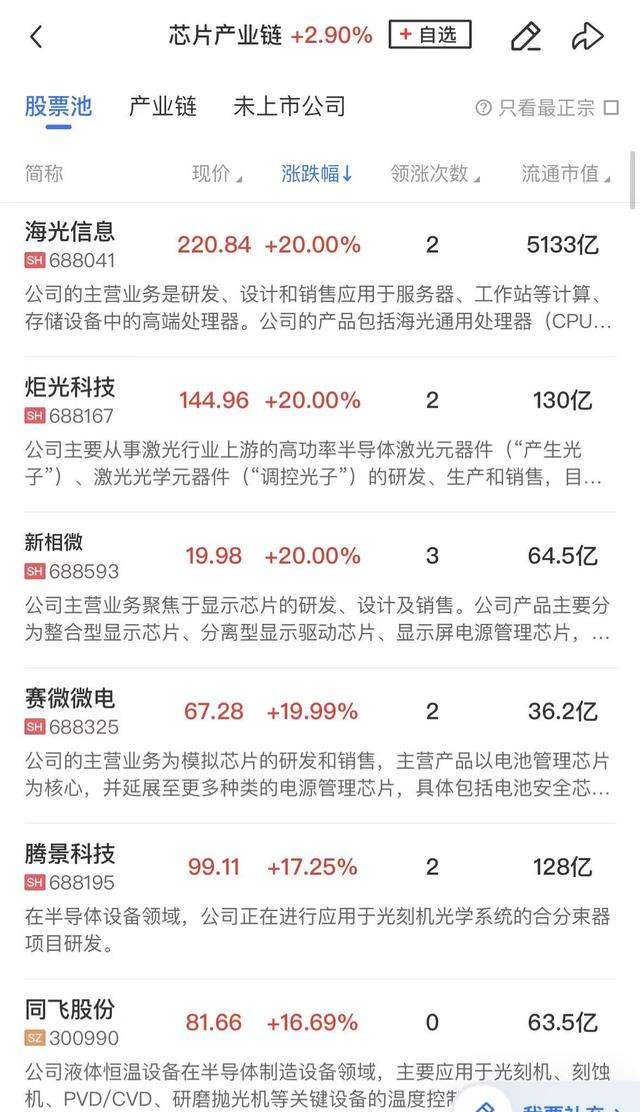Select the 股票池 tab
Screen dimensions: 640x1112
(58, 106)
